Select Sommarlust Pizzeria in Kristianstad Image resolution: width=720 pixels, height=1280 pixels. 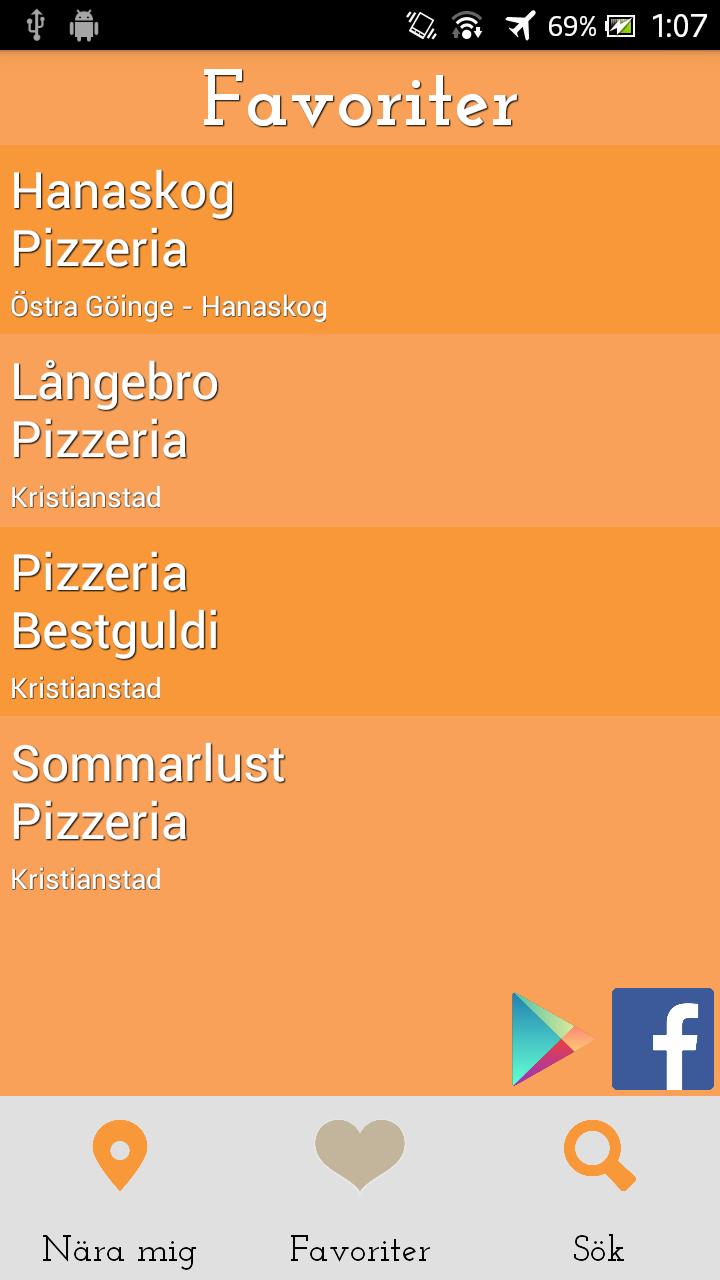click(360, 812)
